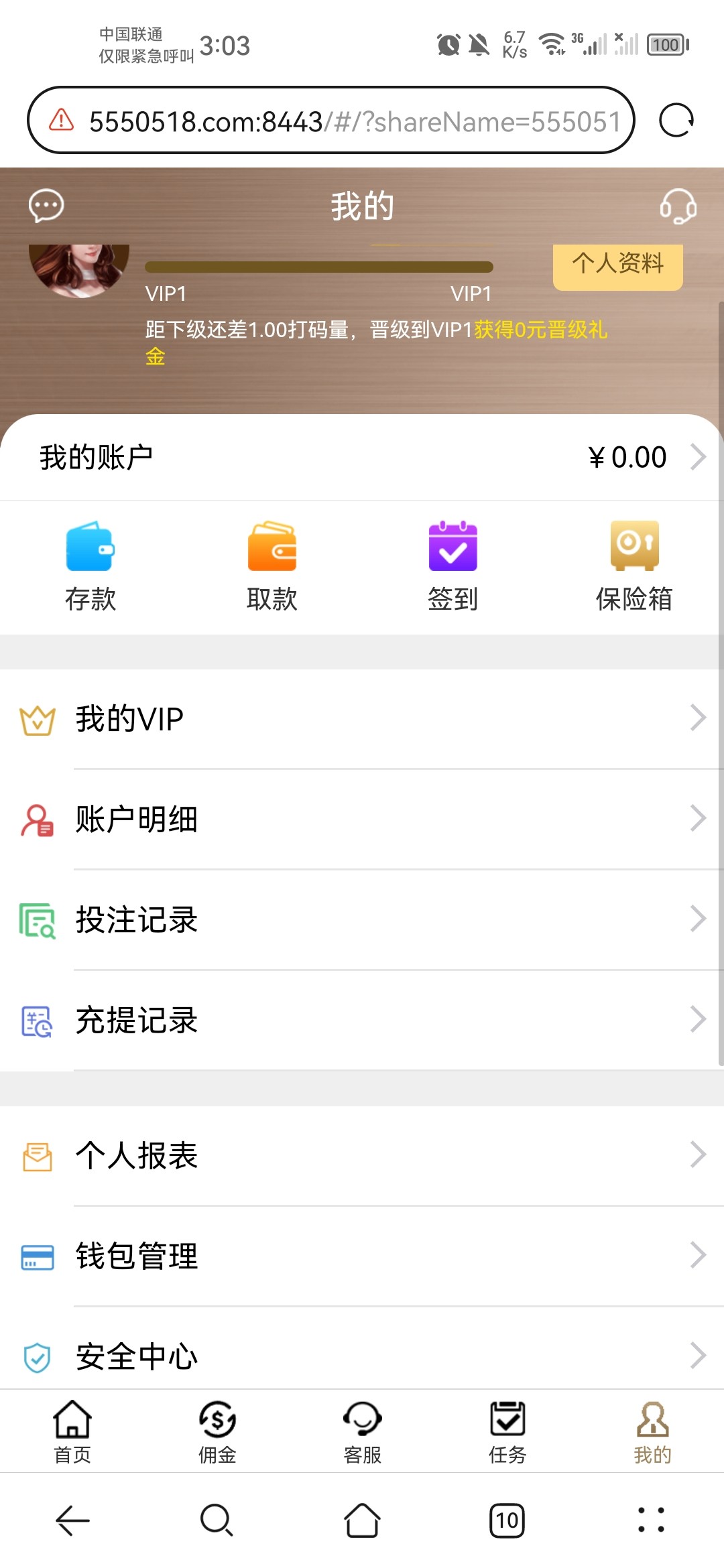Tap the VIP1 progress bar
724x1568 pixels.
tap(318, 266)
